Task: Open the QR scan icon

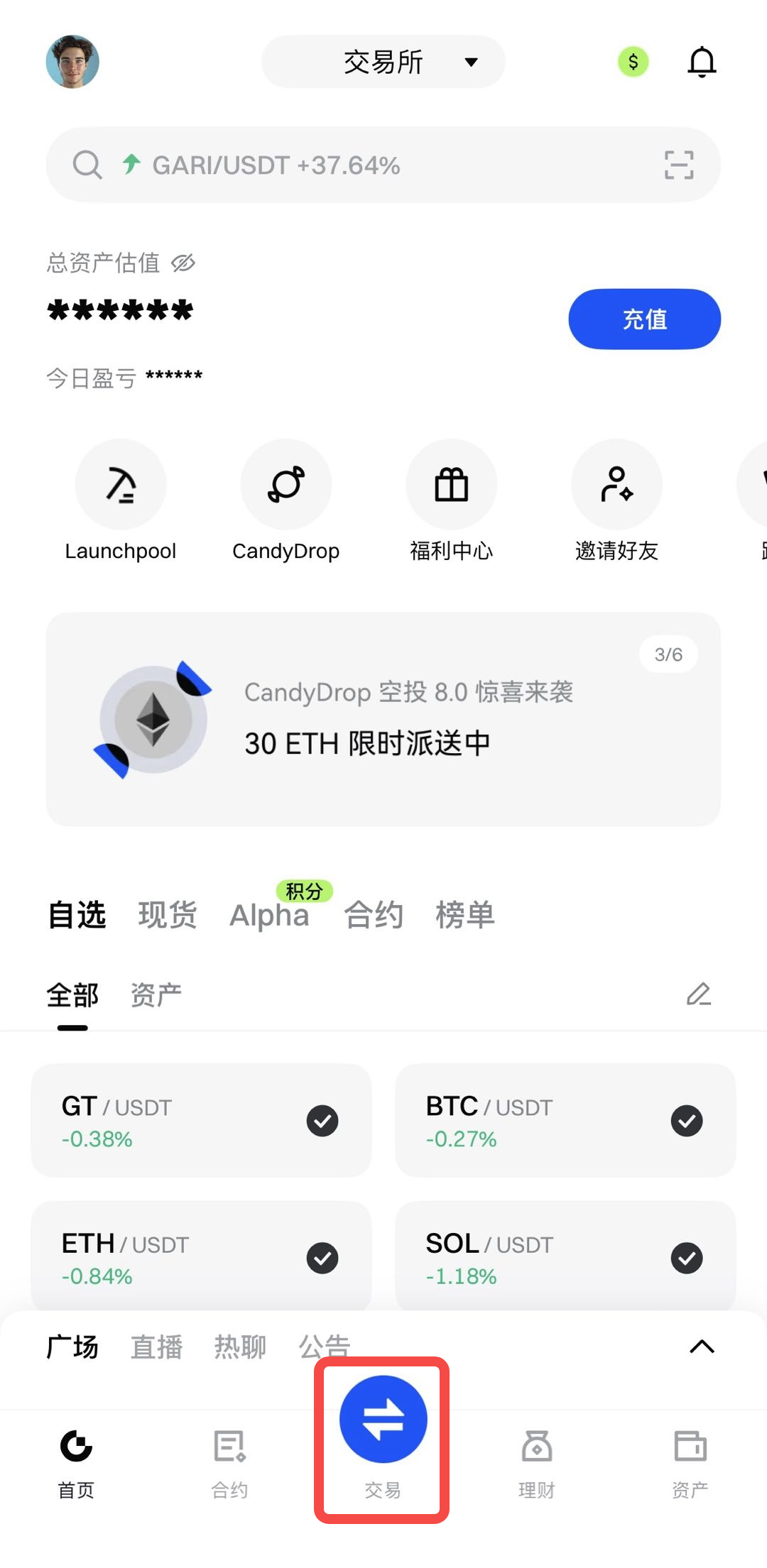Action: coord(678,165)
